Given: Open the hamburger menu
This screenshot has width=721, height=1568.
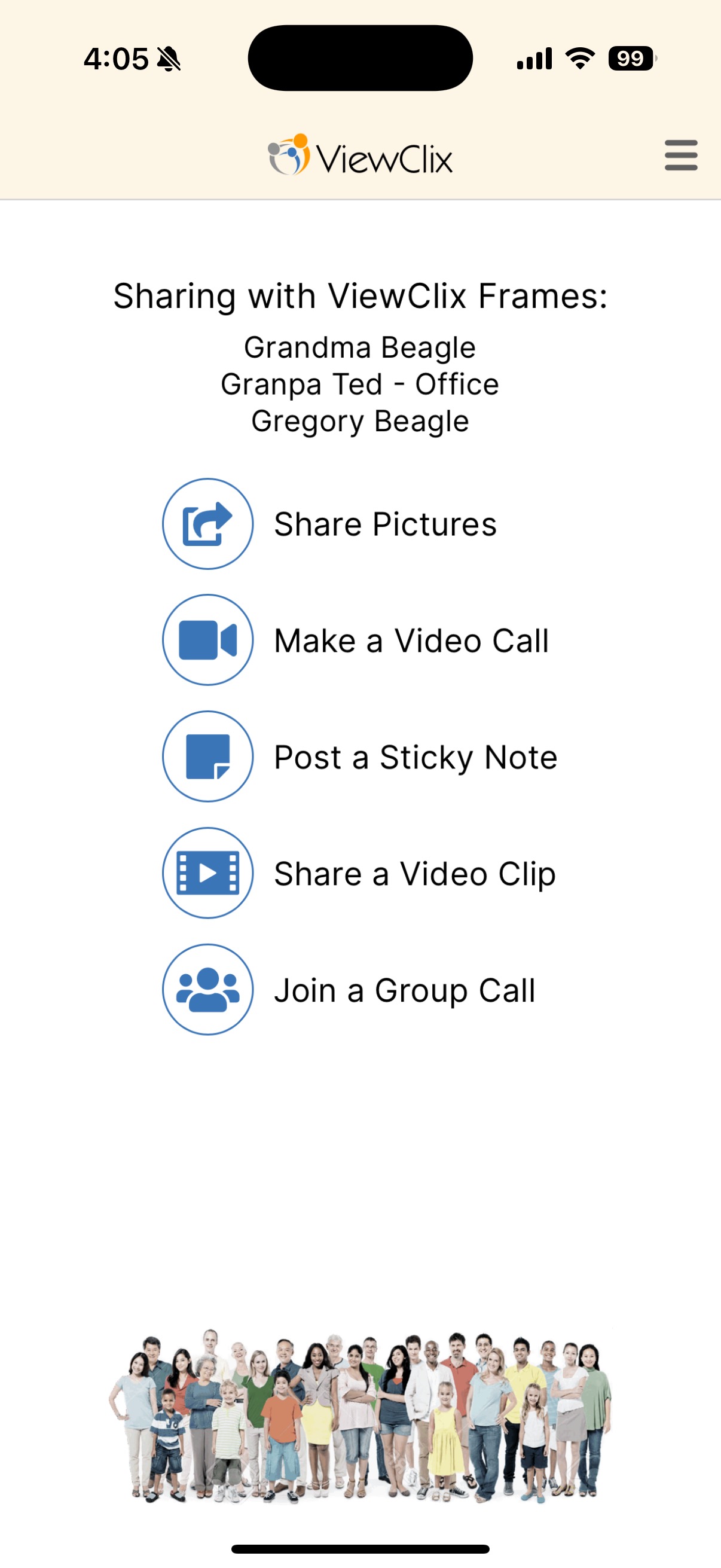Looking at the screenshot, I should click(681, 155).
